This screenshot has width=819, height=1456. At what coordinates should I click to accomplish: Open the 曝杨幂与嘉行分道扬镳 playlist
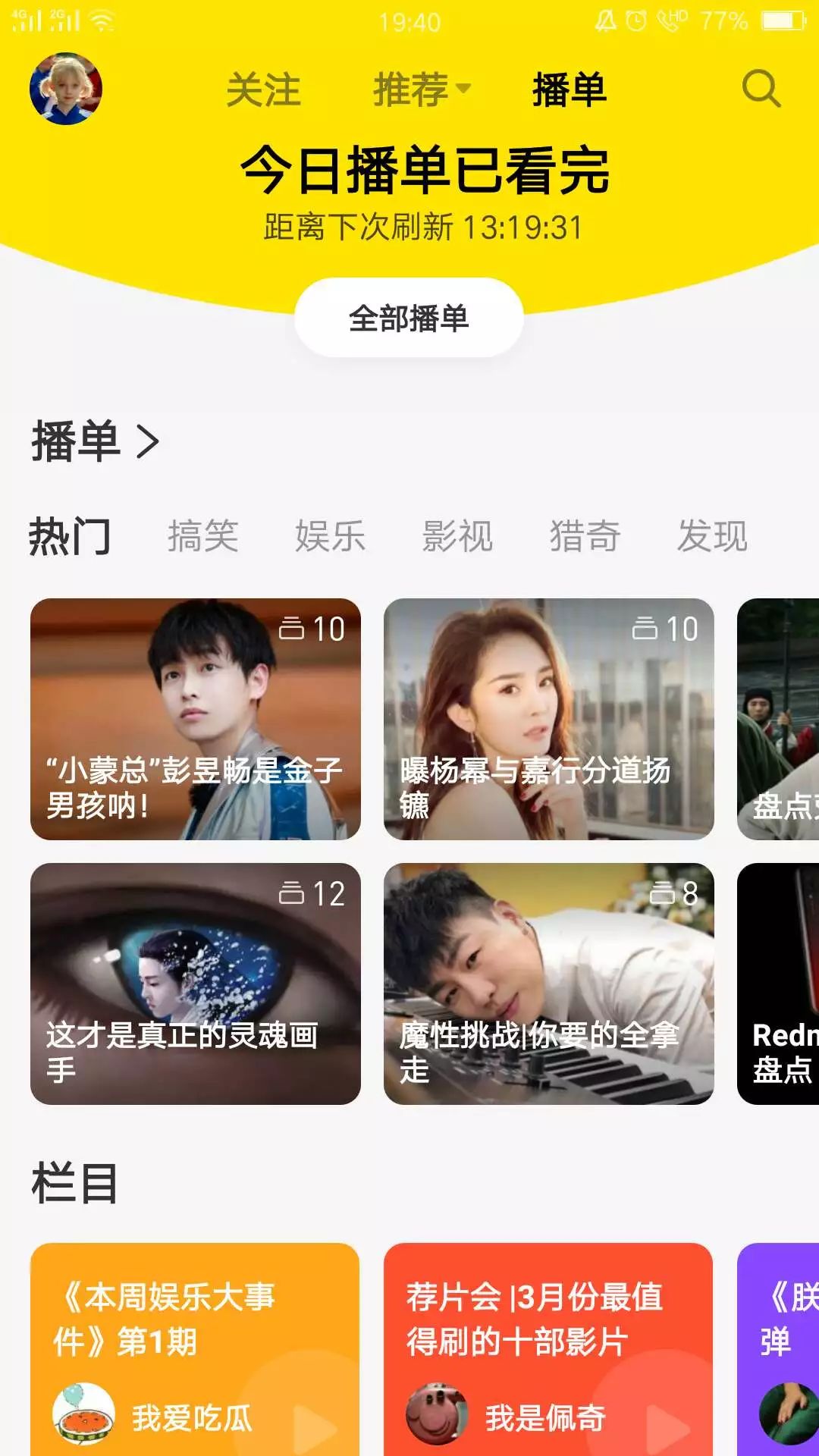click(548, 719)
